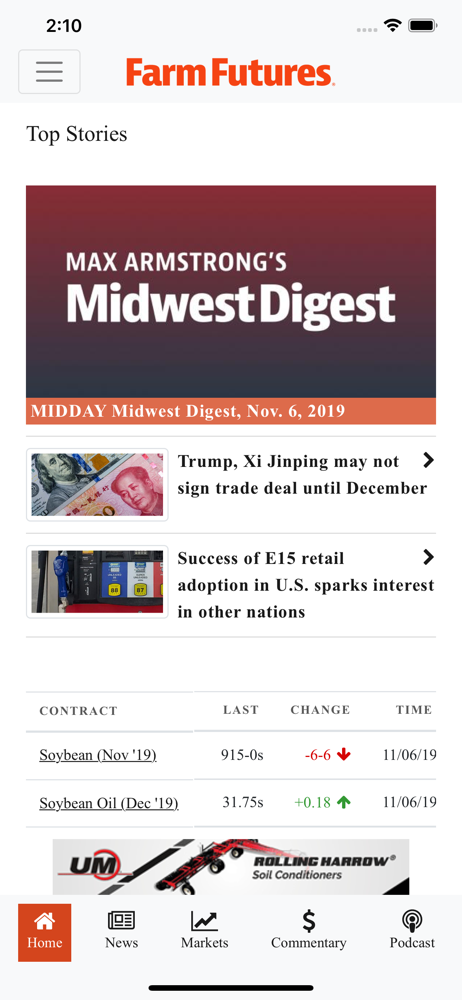Open the Trump, Xi Jinping trade deal story

[231, 485]
